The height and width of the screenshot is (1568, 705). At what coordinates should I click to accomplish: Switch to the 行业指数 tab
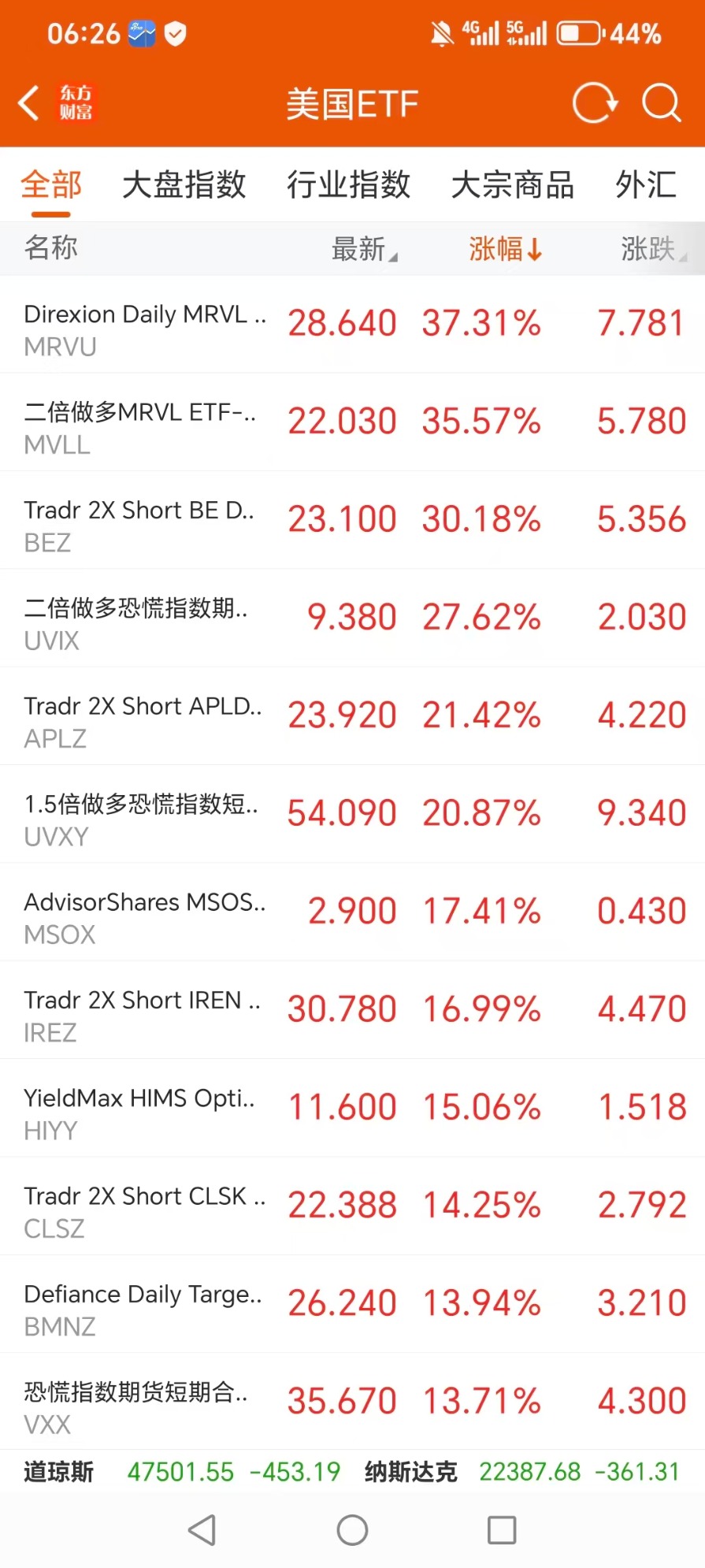click(348, 185)
